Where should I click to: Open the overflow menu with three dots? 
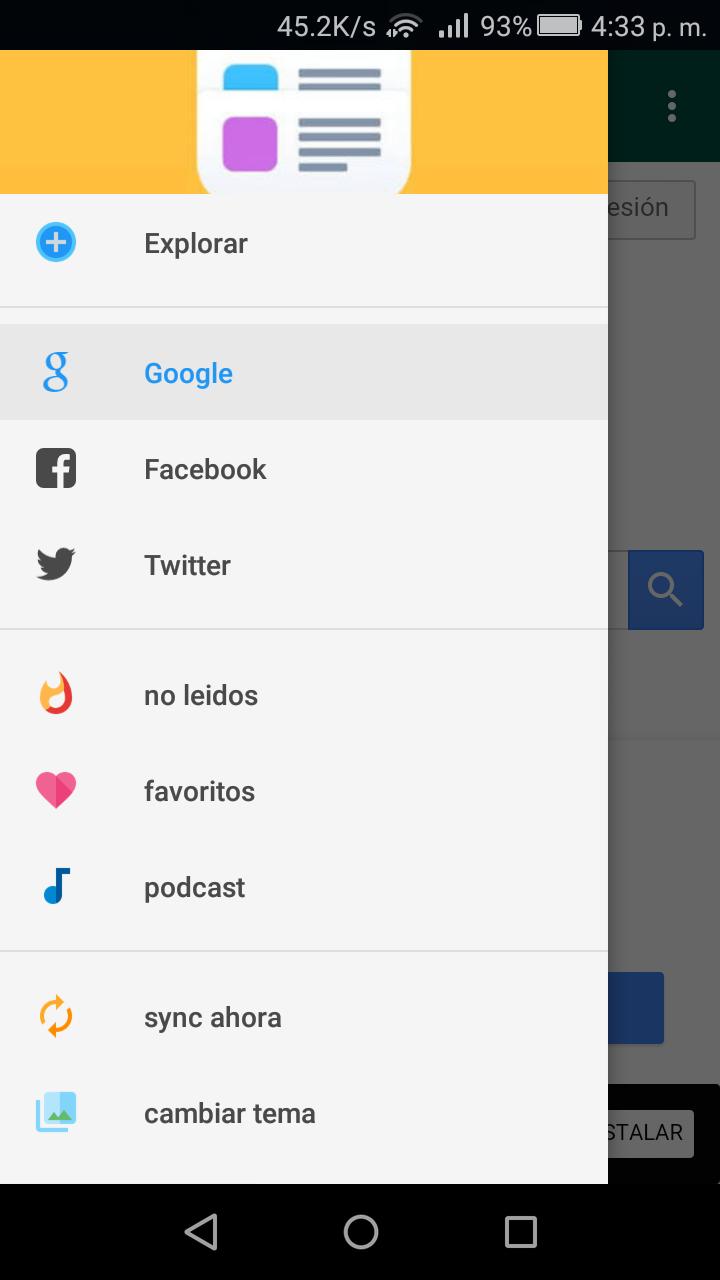[672, 106]
